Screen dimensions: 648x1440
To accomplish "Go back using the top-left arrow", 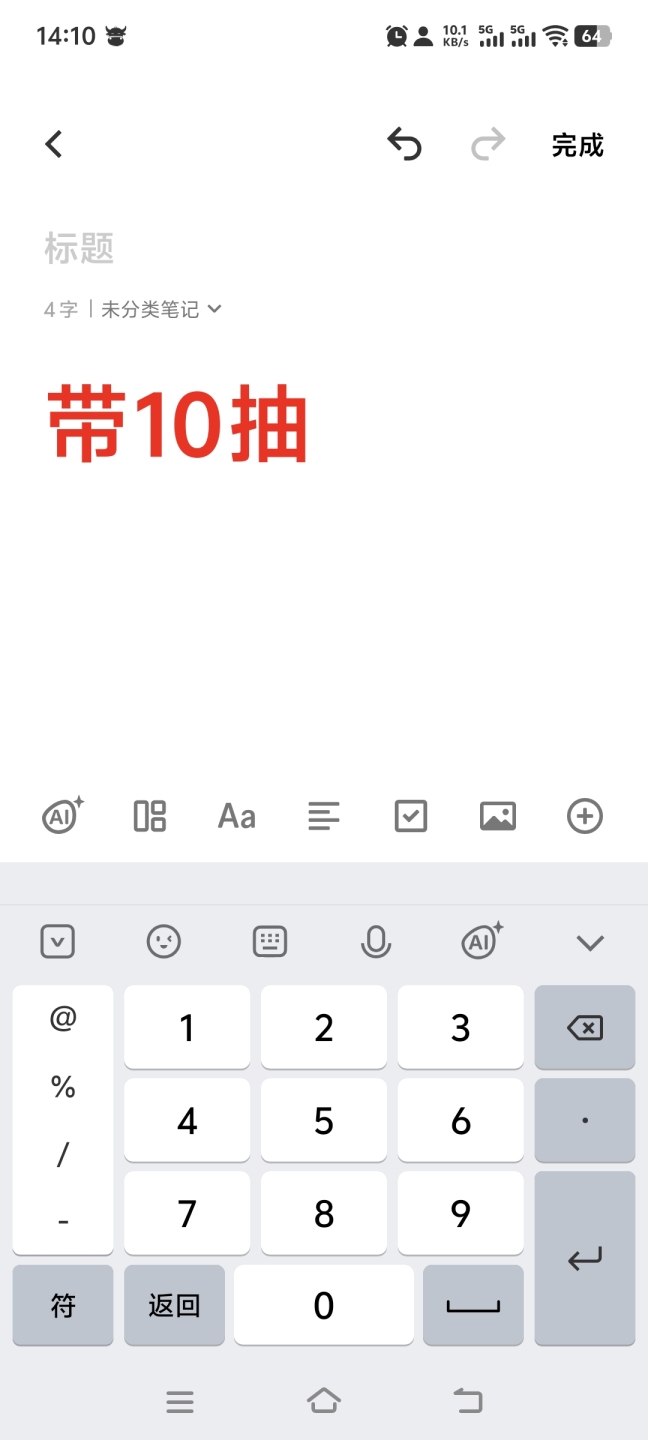I will tap(54, 145).
